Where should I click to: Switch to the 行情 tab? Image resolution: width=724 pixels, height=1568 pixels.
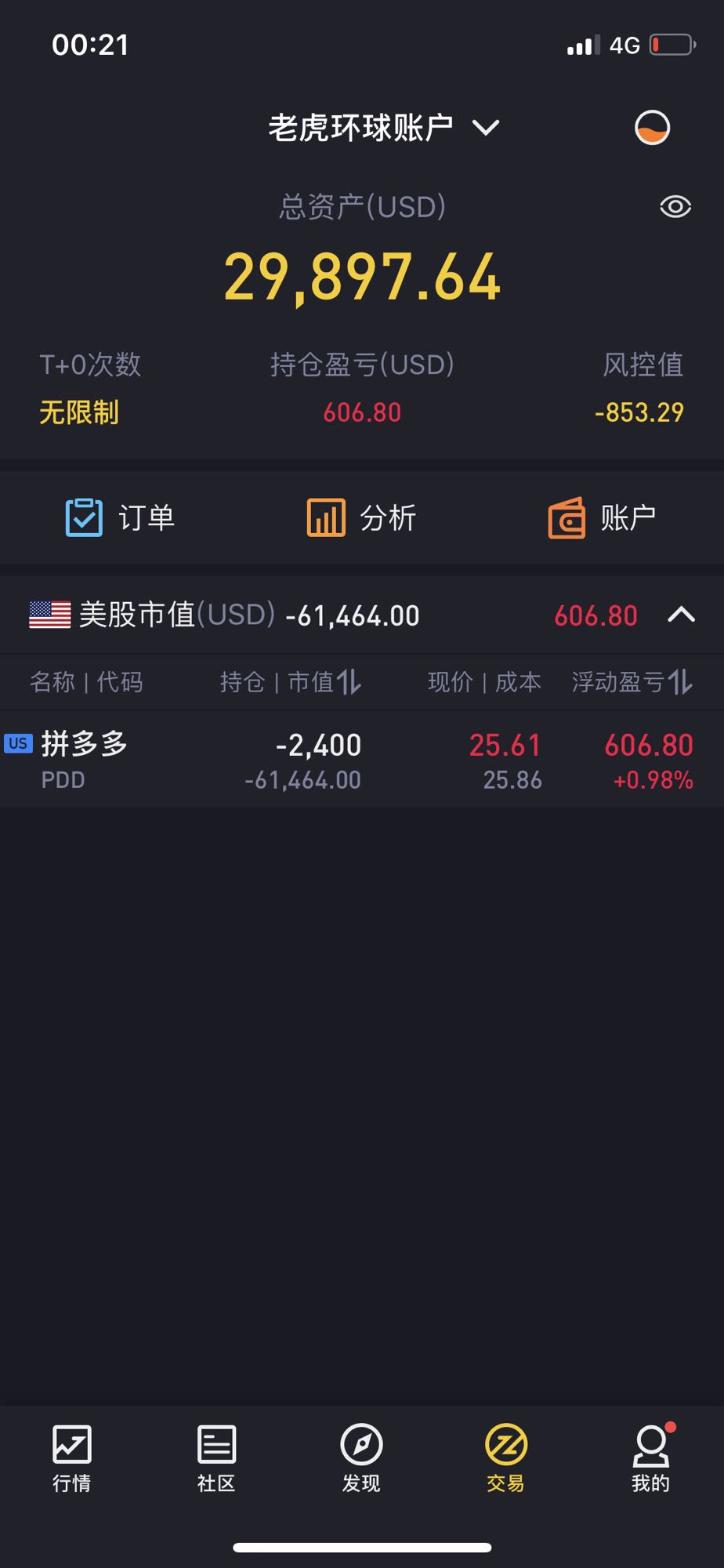(x=72, y=1459)
